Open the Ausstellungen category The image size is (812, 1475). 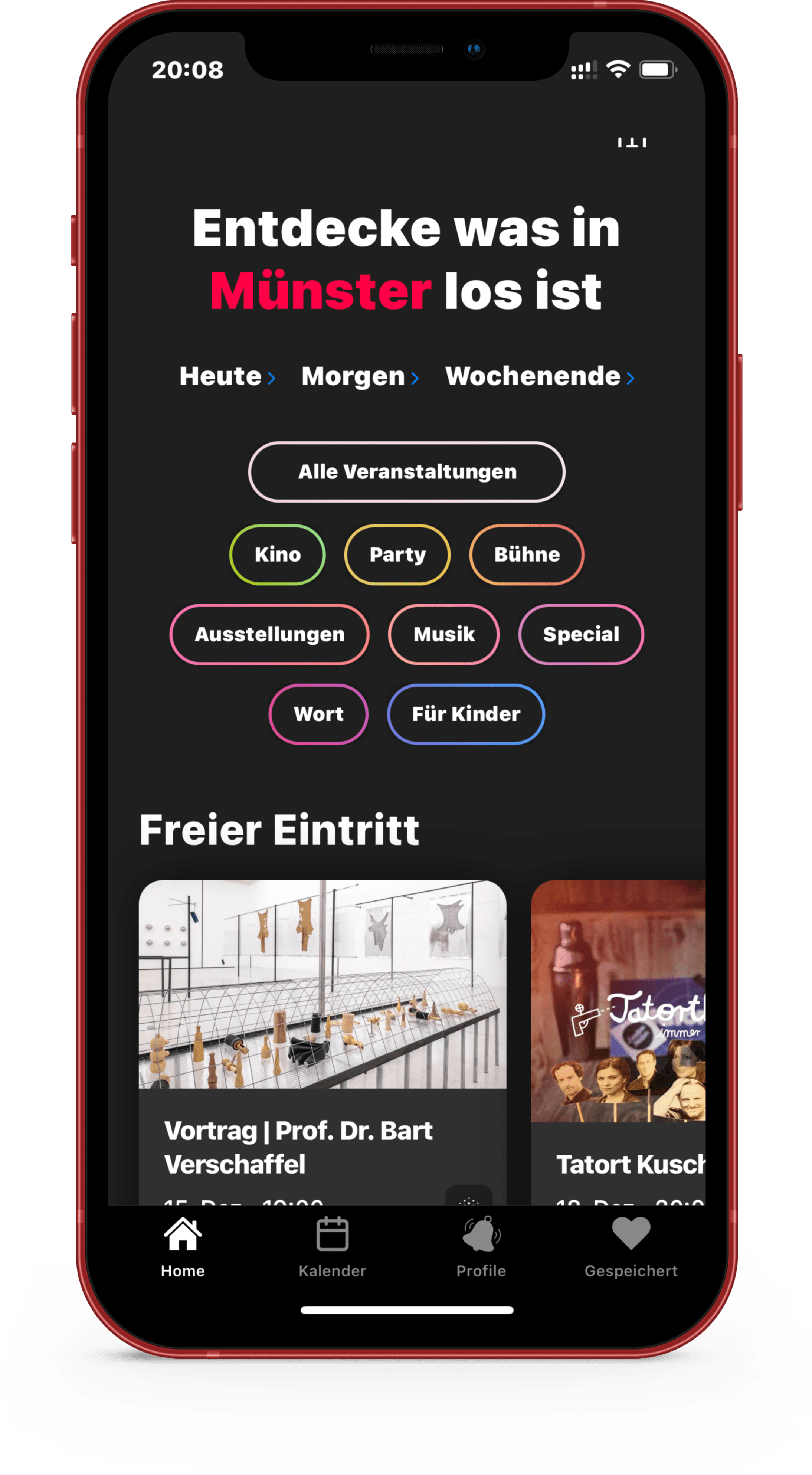click(269, 634)
